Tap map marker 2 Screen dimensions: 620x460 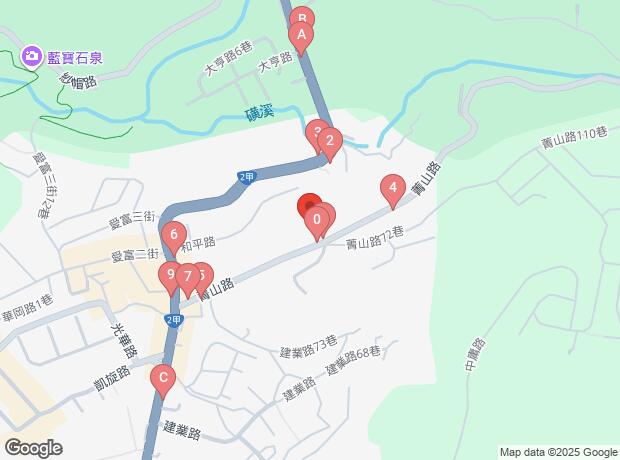tap(330, 142)
